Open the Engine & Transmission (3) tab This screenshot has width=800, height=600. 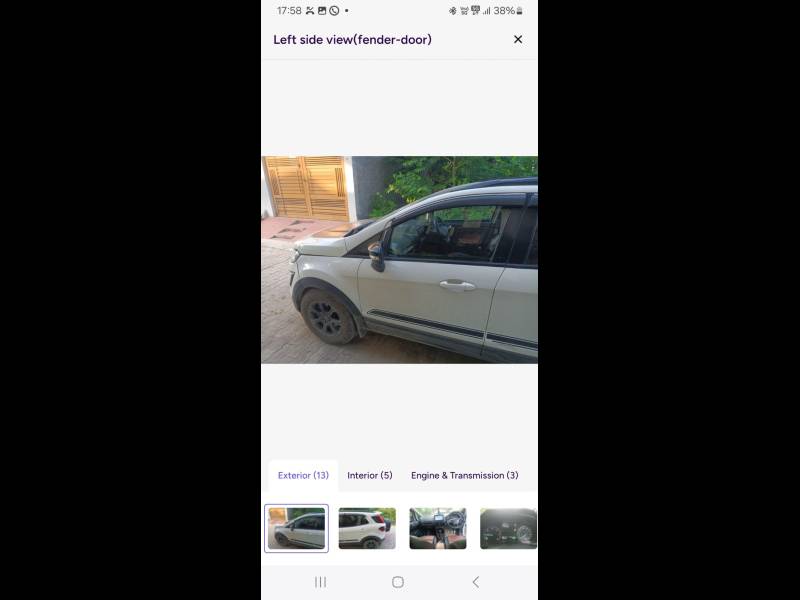[464, 476]
